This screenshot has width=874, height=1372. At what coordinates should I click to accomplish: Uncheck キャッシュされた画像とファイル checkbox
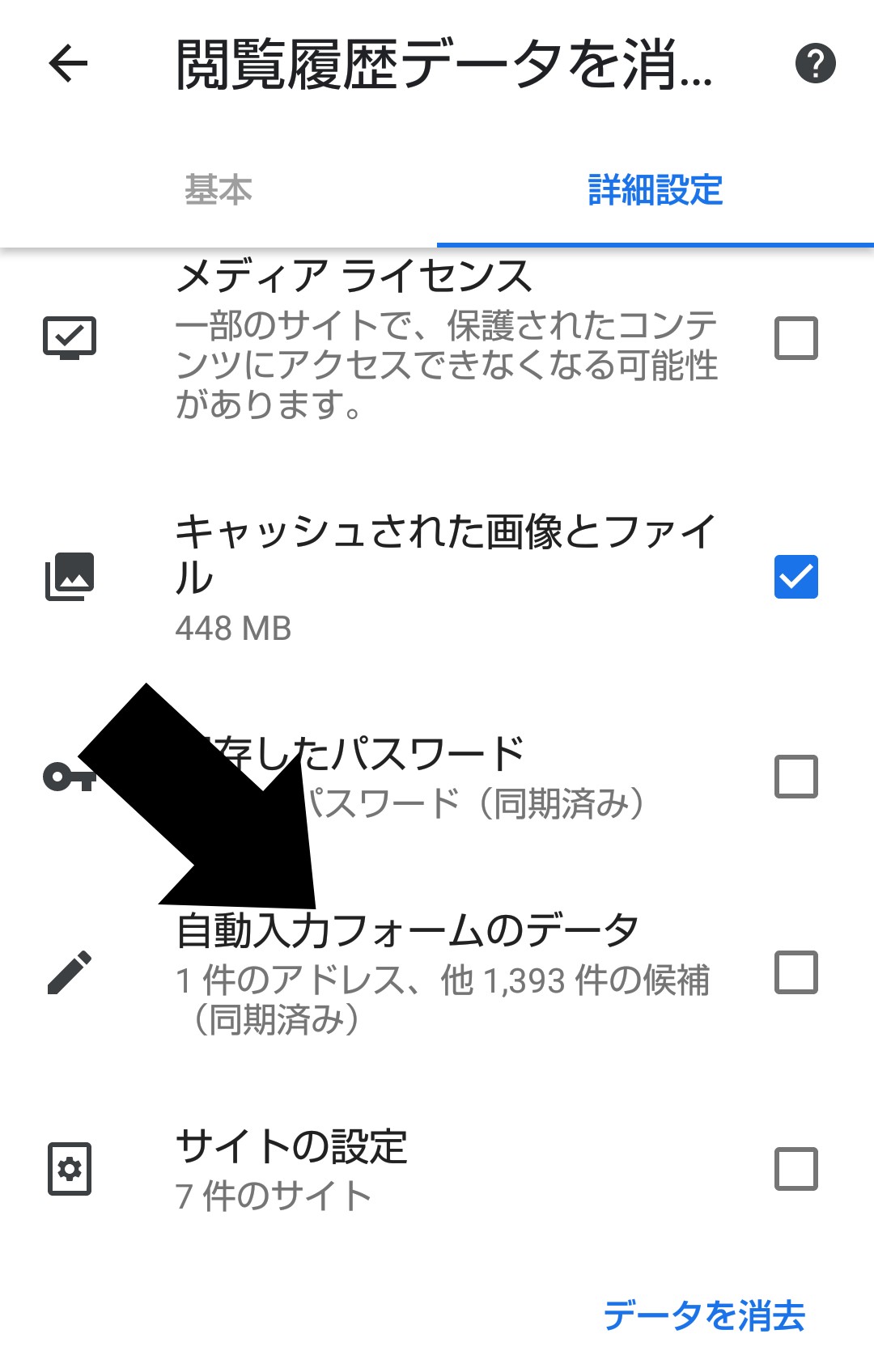coord(796,577)
